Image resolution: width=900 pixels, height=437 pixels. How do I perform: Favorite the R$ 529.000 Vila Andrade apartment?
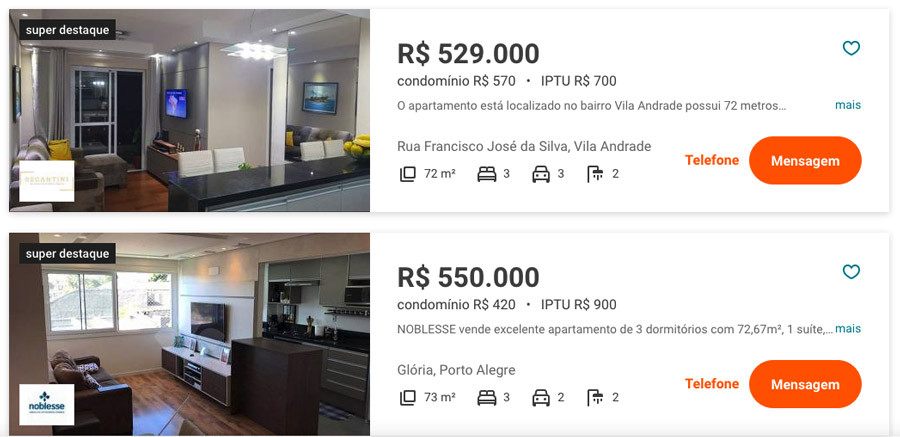(x=851, y=48)
